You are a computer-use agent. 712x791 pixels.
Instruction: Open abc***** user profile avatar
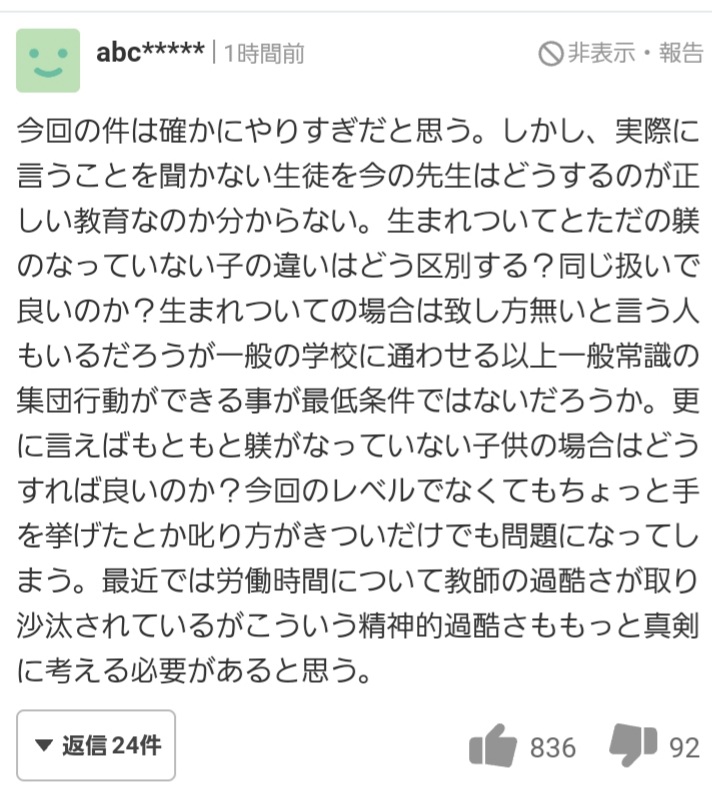pos(48,60)
